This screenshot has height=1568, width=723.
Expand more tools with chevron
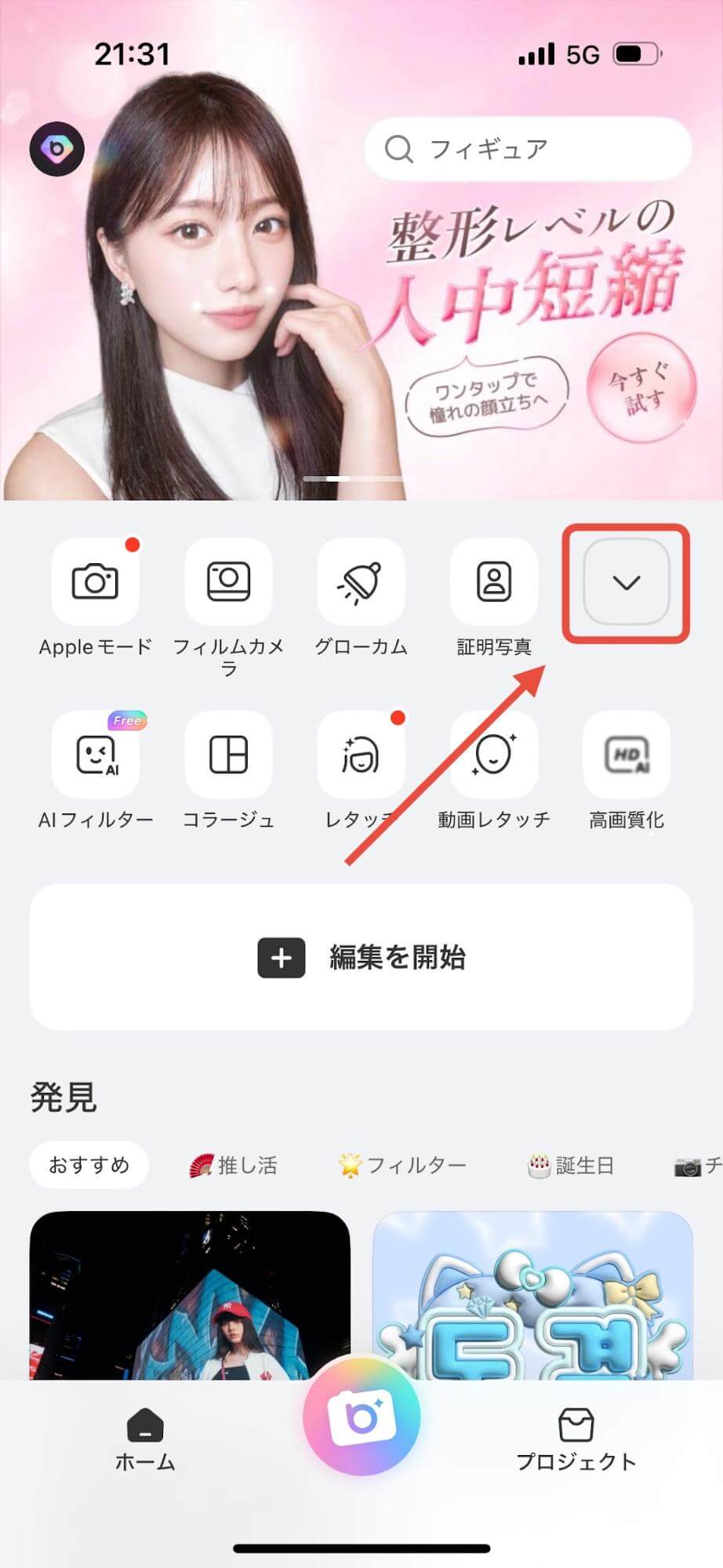626,582
